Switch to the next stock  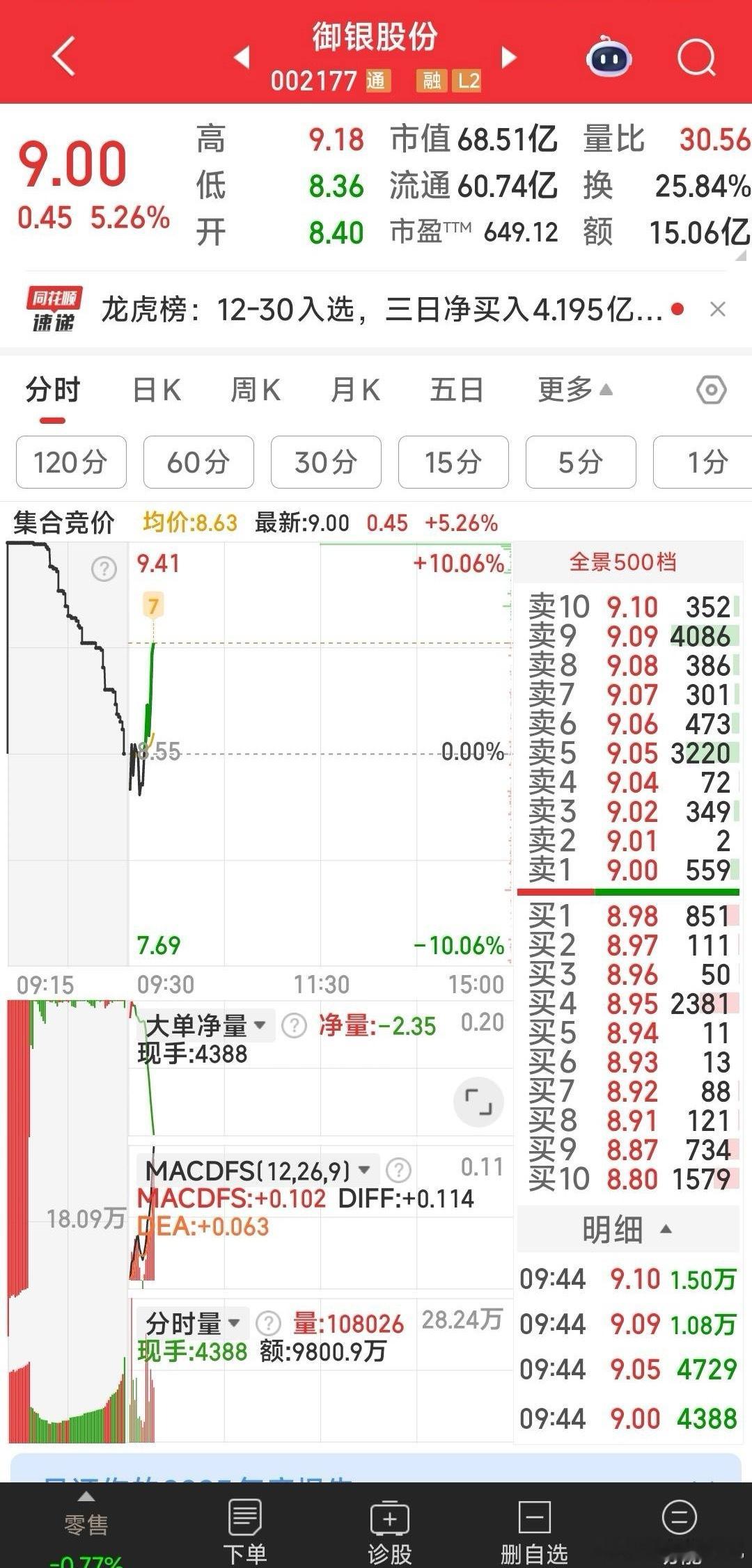[x=509, y=57]
